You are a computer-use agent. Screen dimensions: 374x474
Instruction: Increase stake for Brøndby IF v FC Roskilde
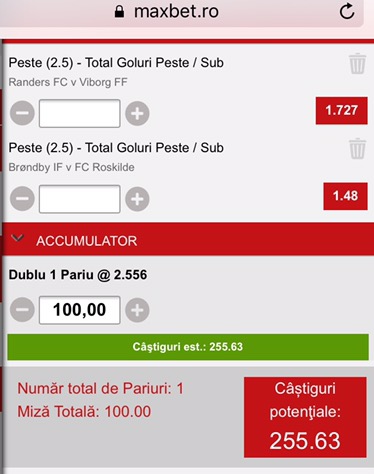137,199
